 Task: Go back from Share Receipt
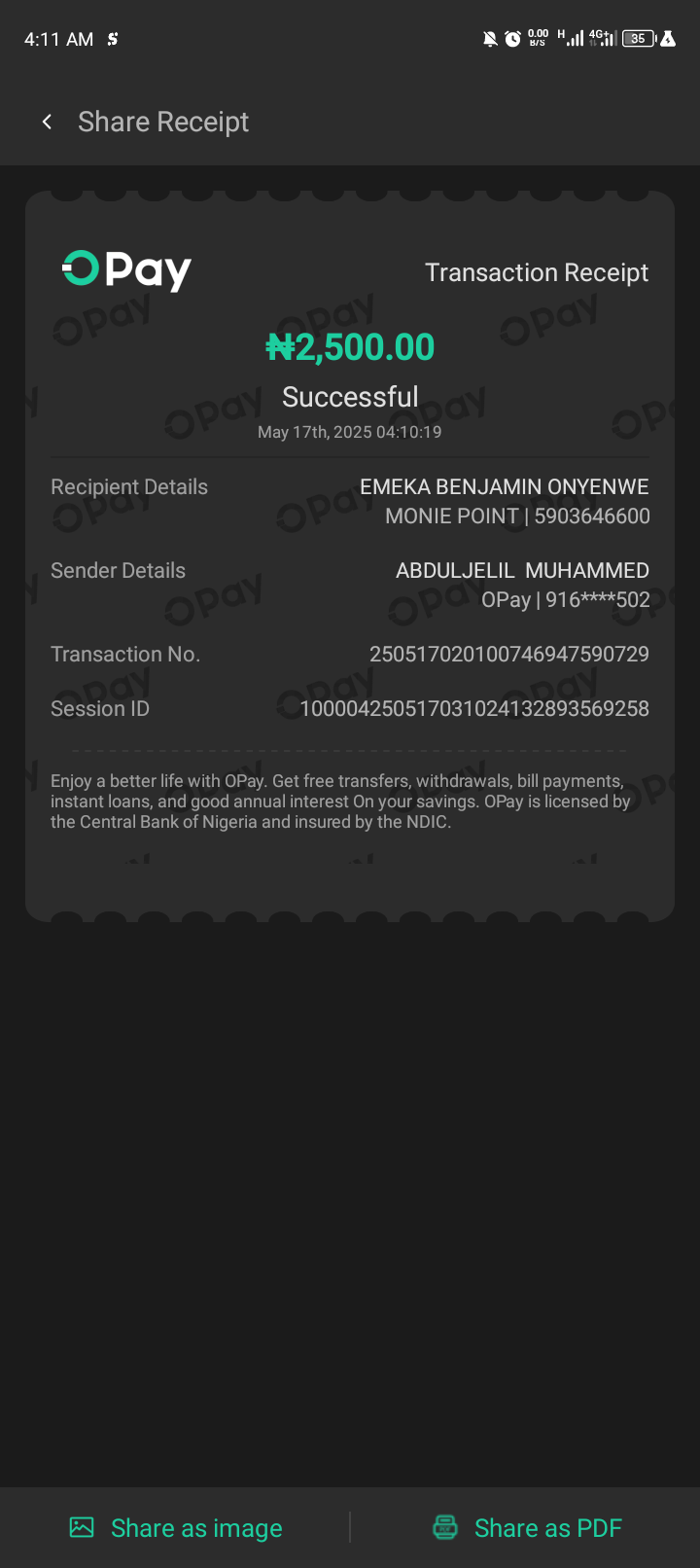click(47, 122)
